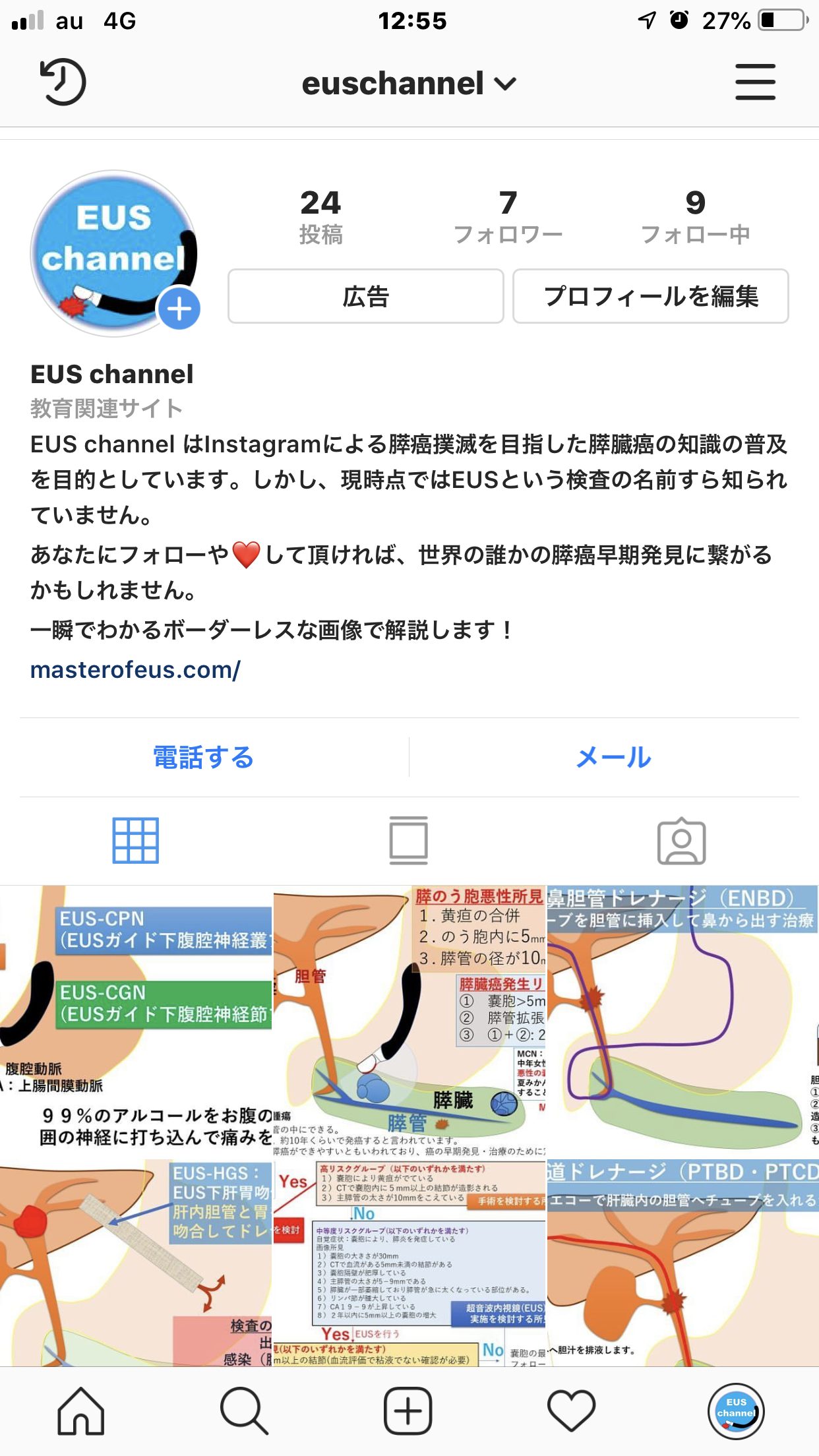819x1456 pixels.
Task: View the 7 フォロワー list
Action: (x=508, y=216)
